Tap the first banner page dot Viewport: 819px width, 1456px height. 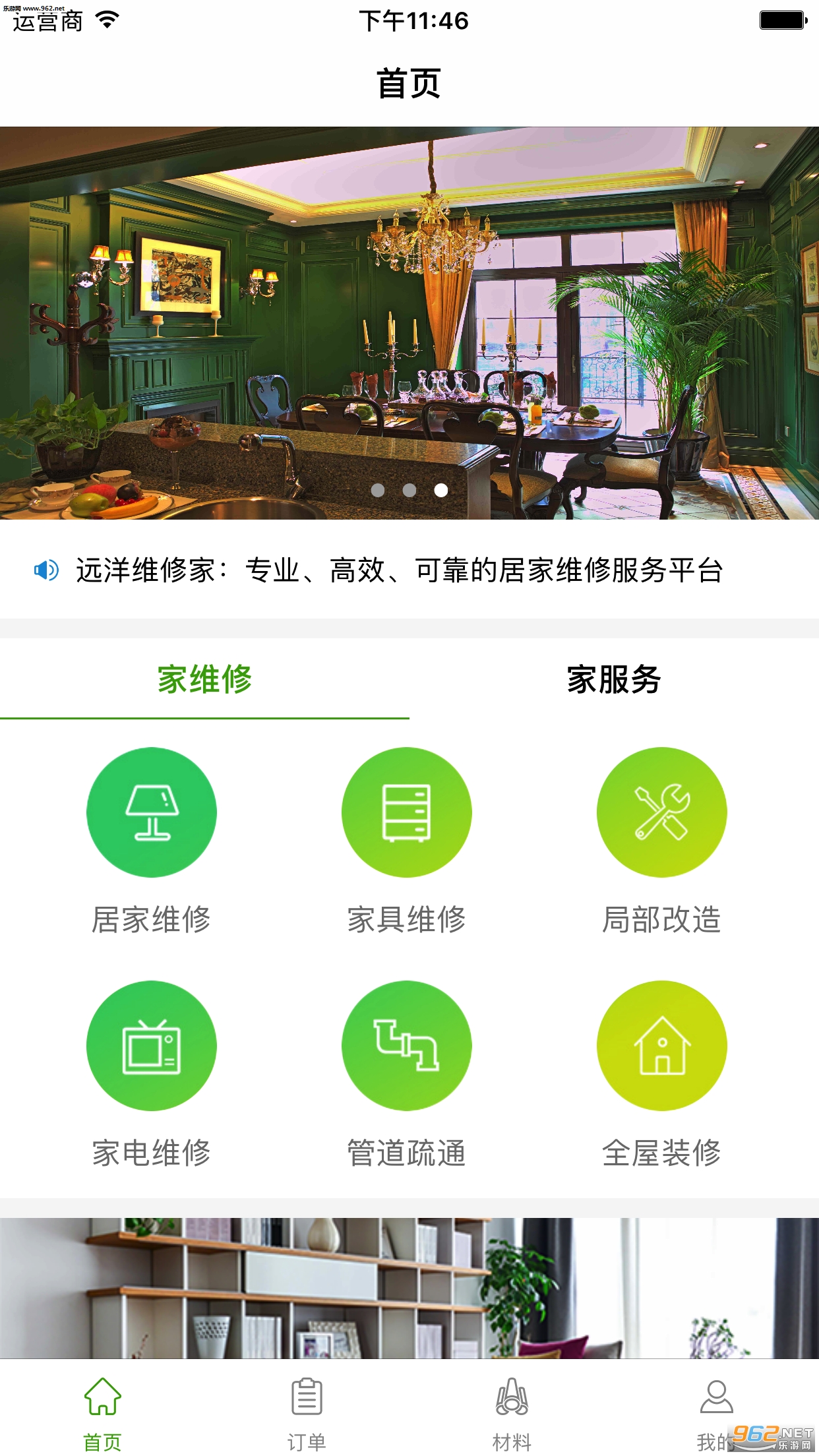(x=378, y=490)
